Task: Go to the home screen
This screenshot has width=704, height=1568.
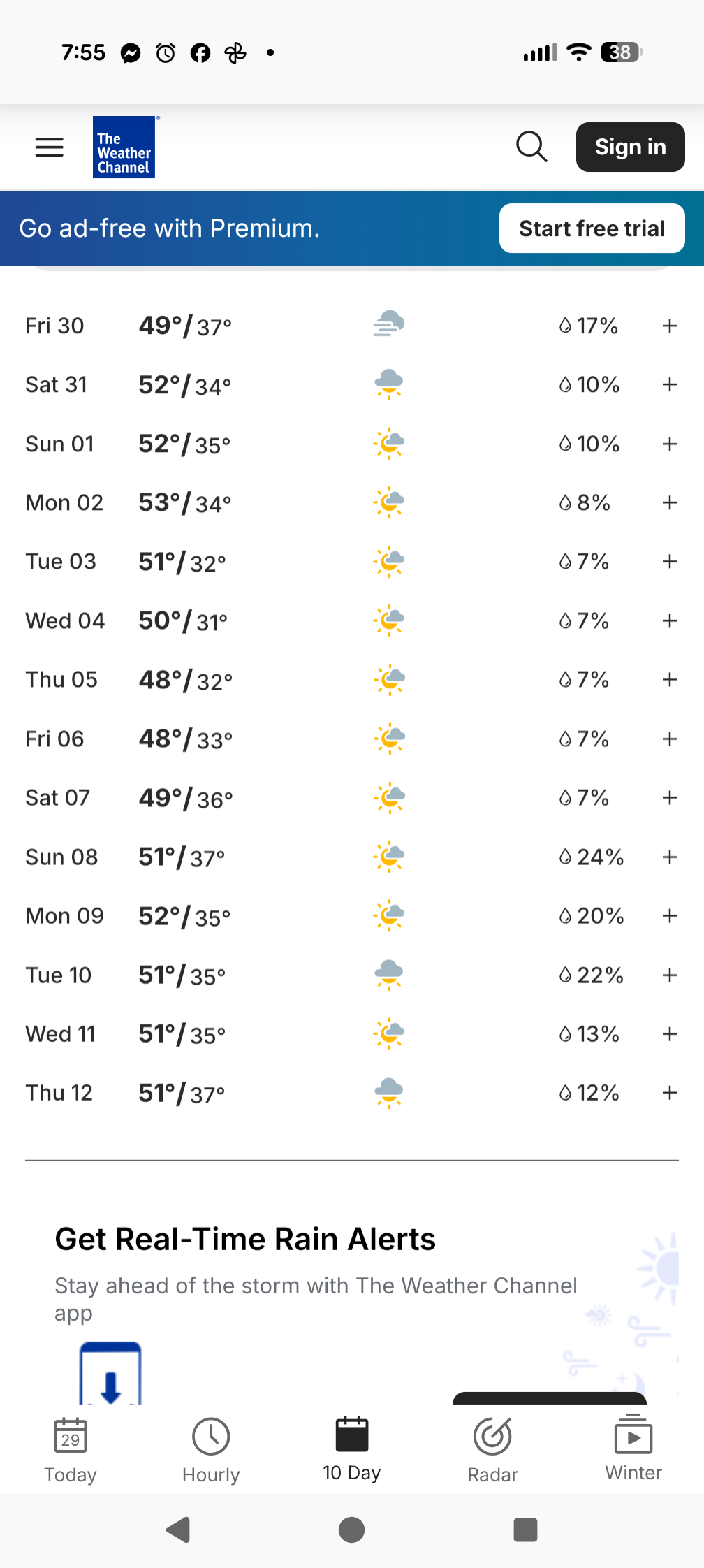Action: [351, 1530]
